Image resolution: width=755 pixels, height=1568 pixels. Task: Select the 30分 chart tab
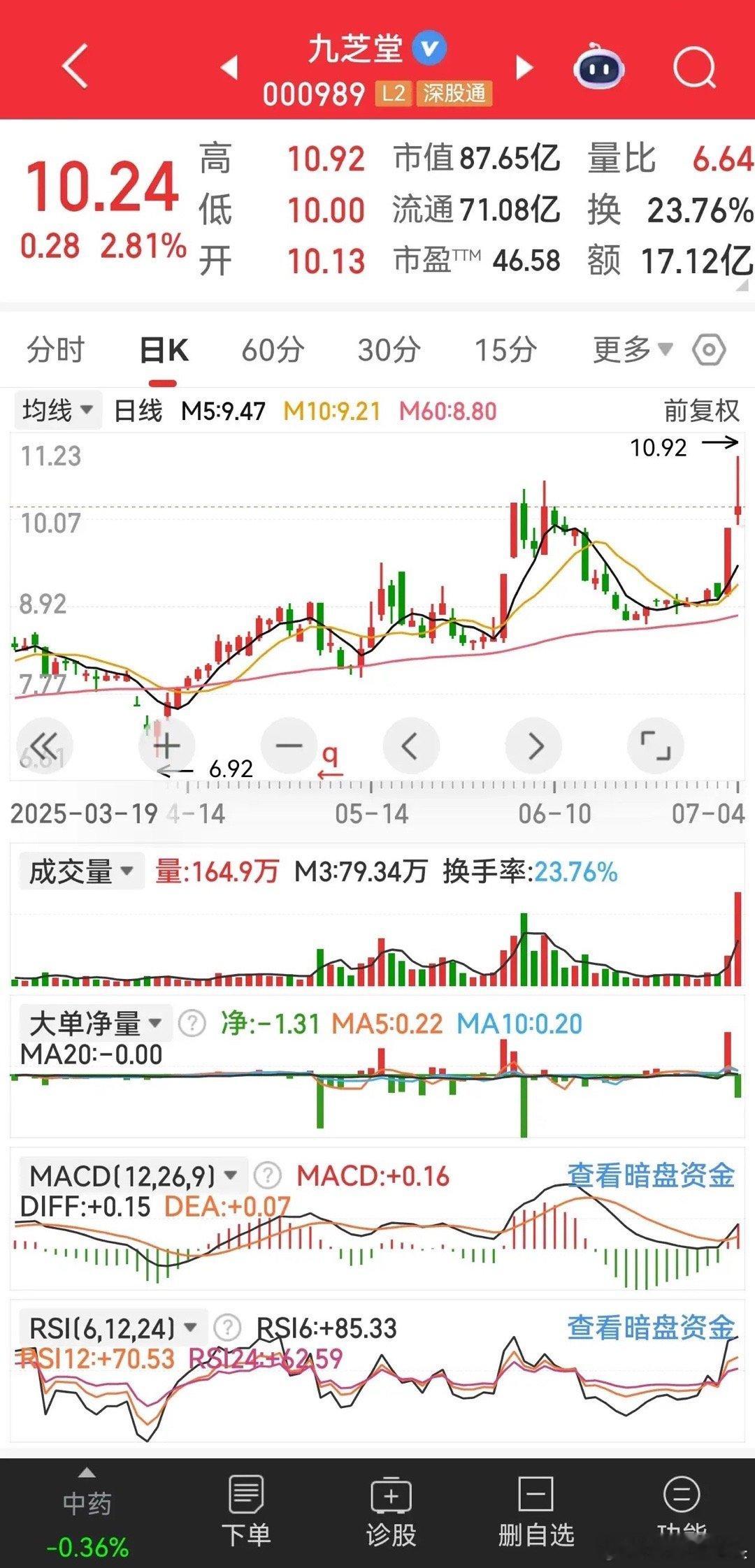pos(389,349)
